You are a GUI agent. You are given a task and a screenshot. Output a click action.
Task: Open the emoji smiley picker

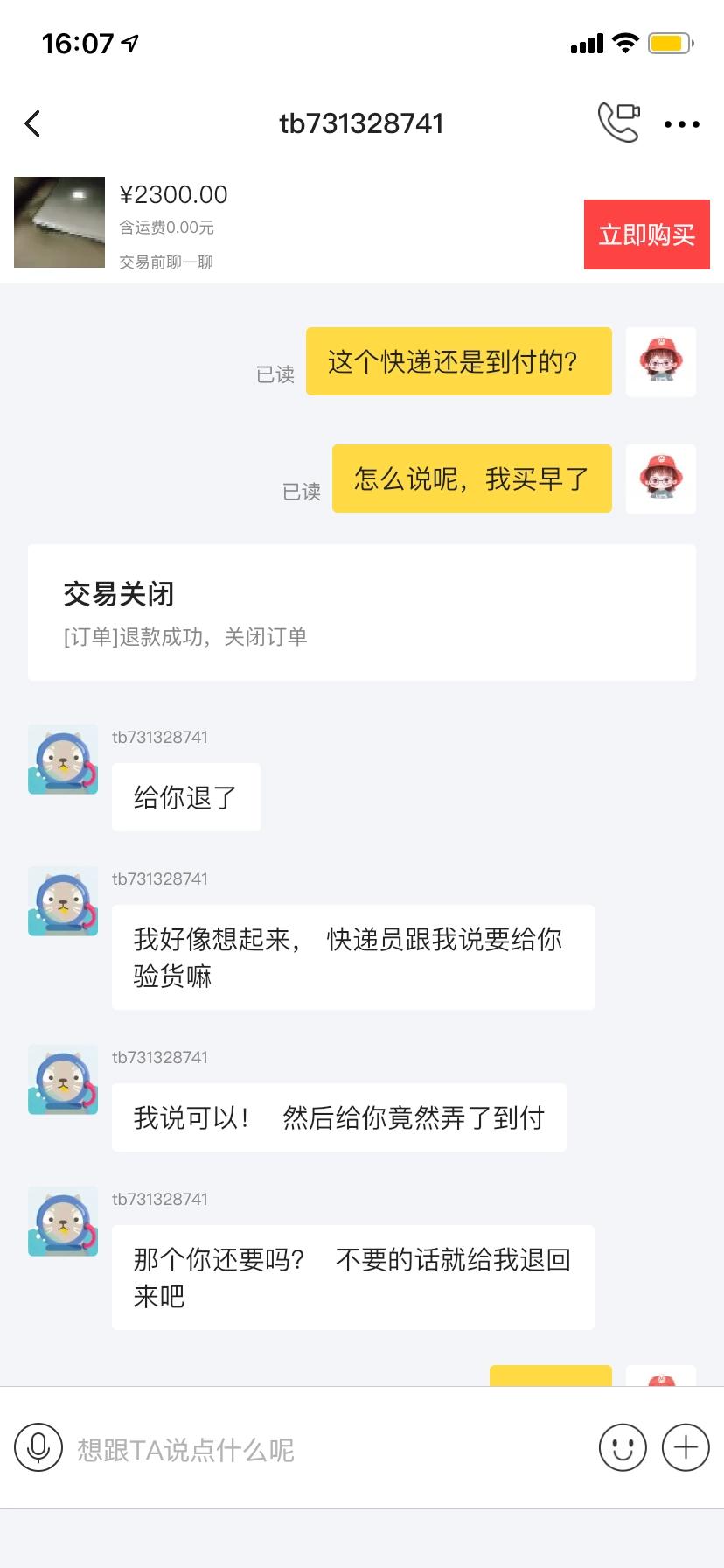622,1448
